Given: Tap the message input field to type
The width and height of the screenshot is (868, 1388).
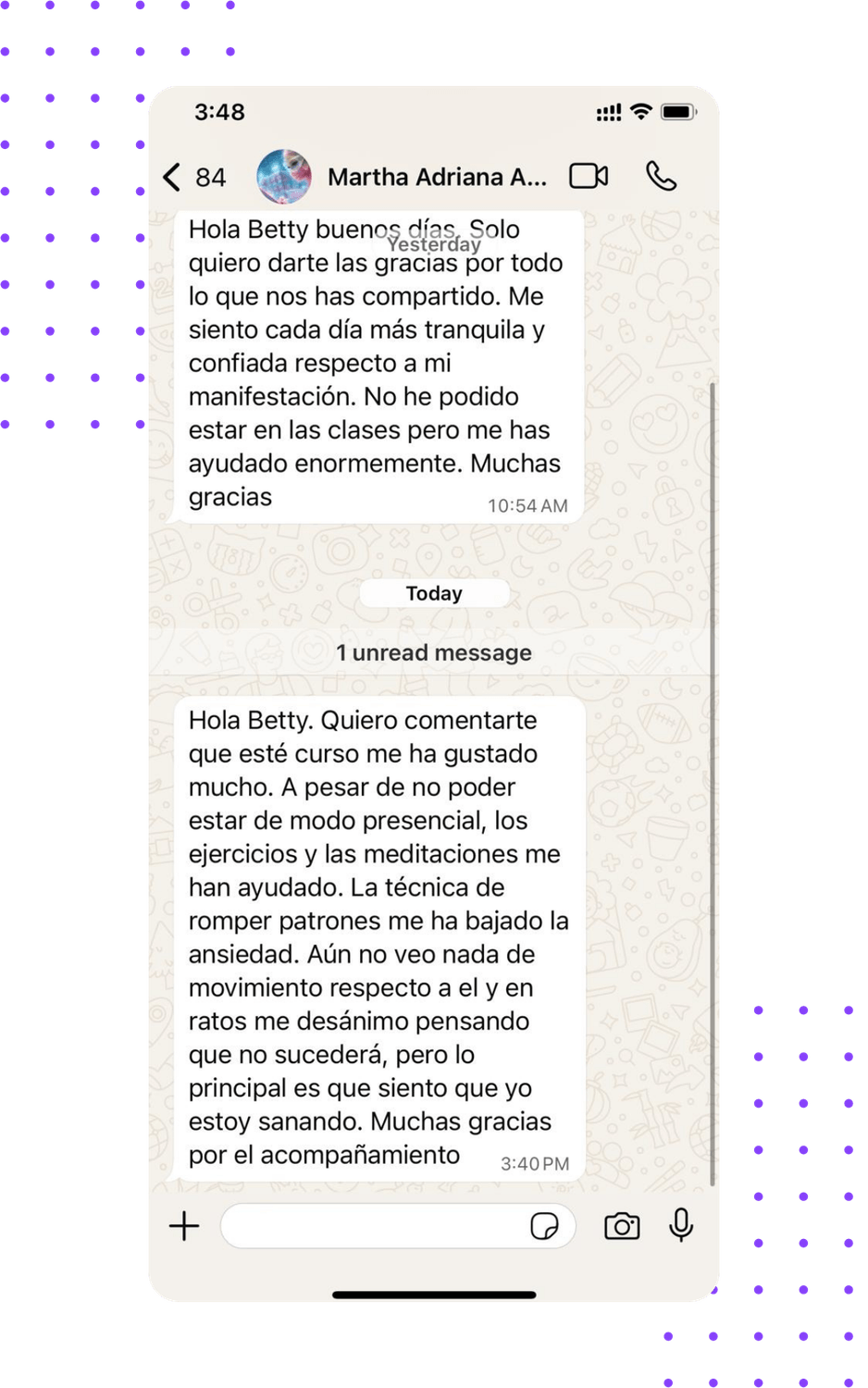Looking at the screenshot, I should point(370,1225).
